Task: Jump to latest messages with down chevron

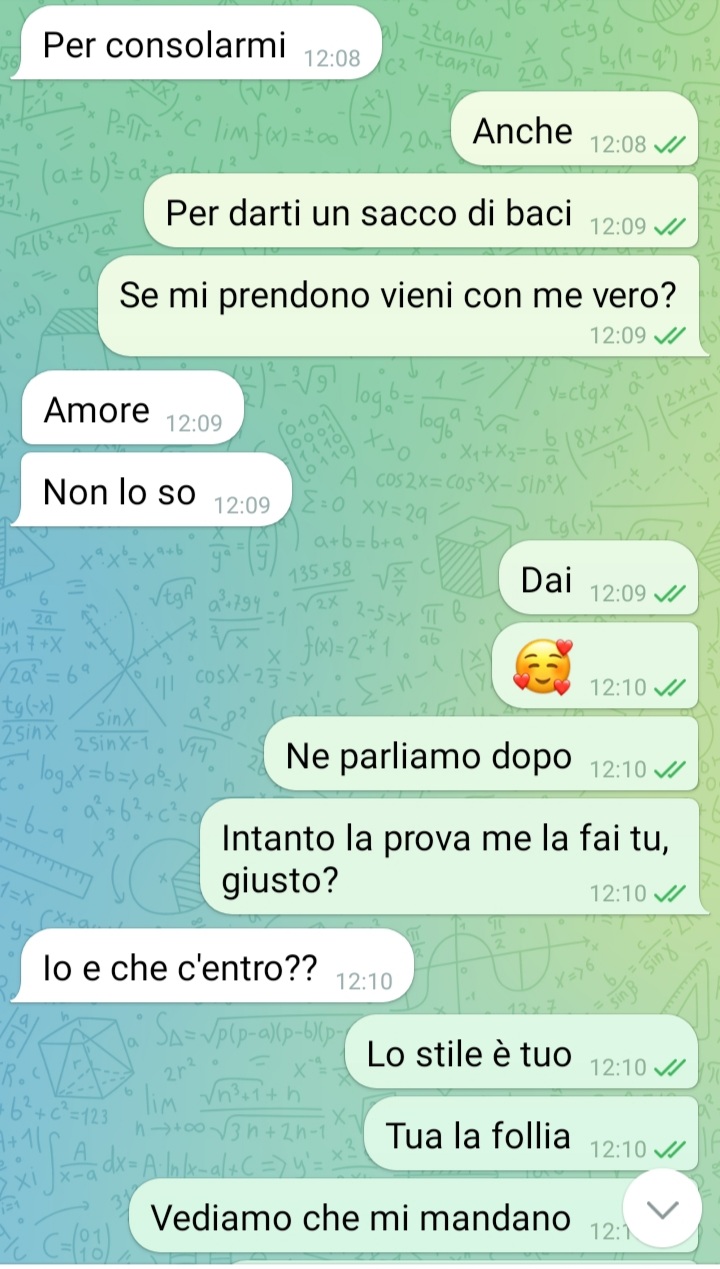Action: point(663,1208)
